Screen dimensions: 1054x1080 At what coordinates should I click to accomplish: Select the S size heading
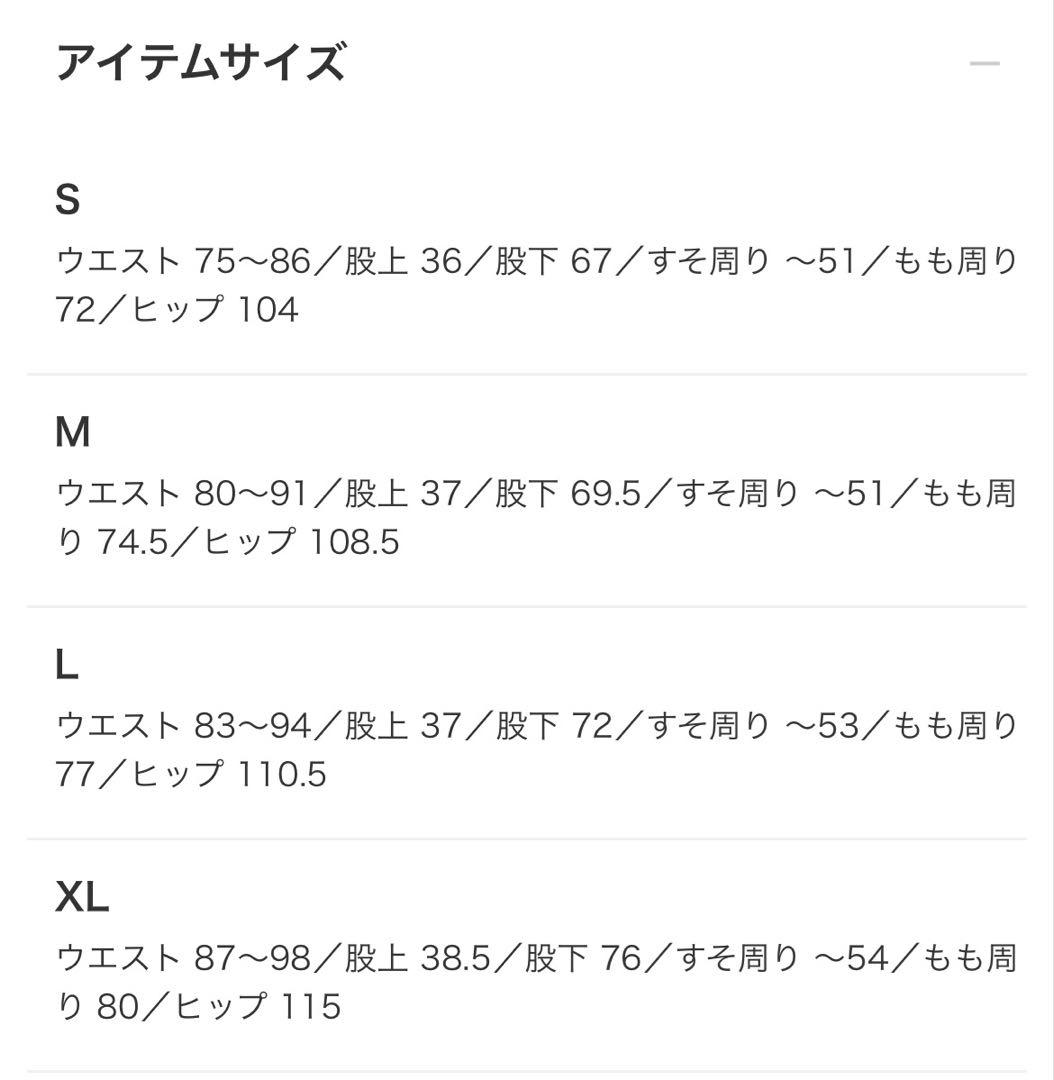pos(66,198)
